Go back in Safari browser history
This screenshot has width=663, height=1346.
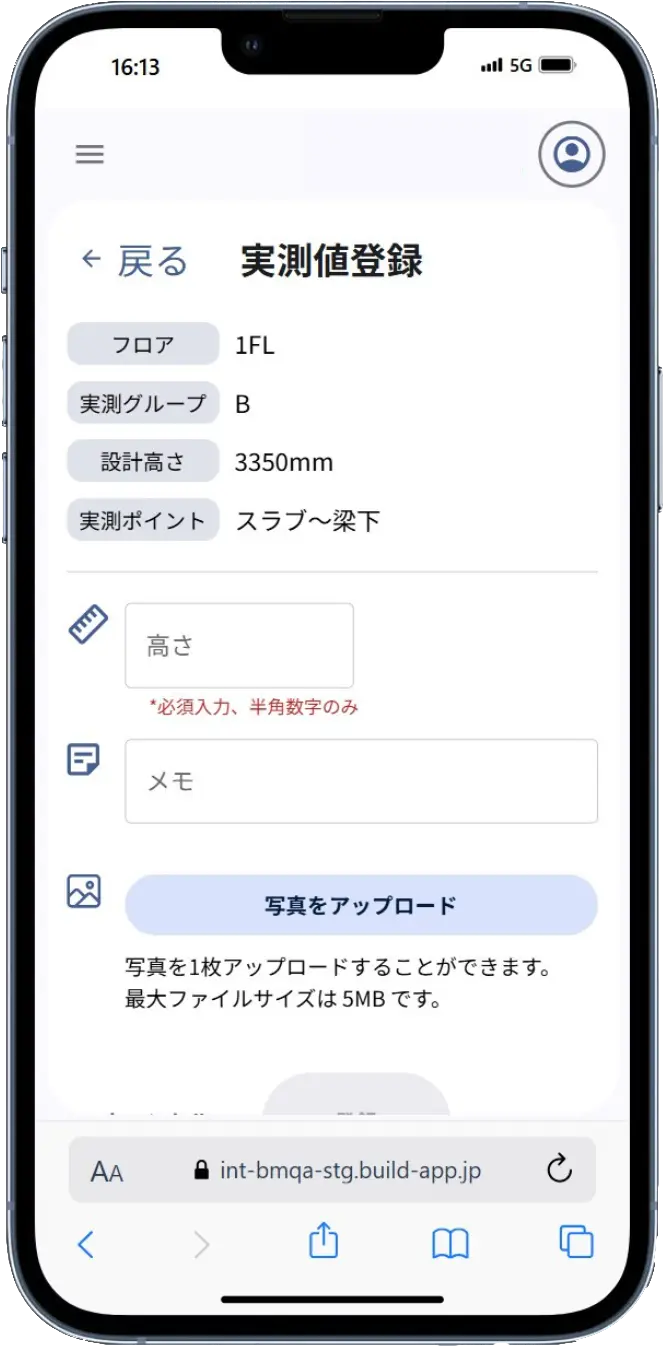pyautogui.click(x=86, y=1244)
